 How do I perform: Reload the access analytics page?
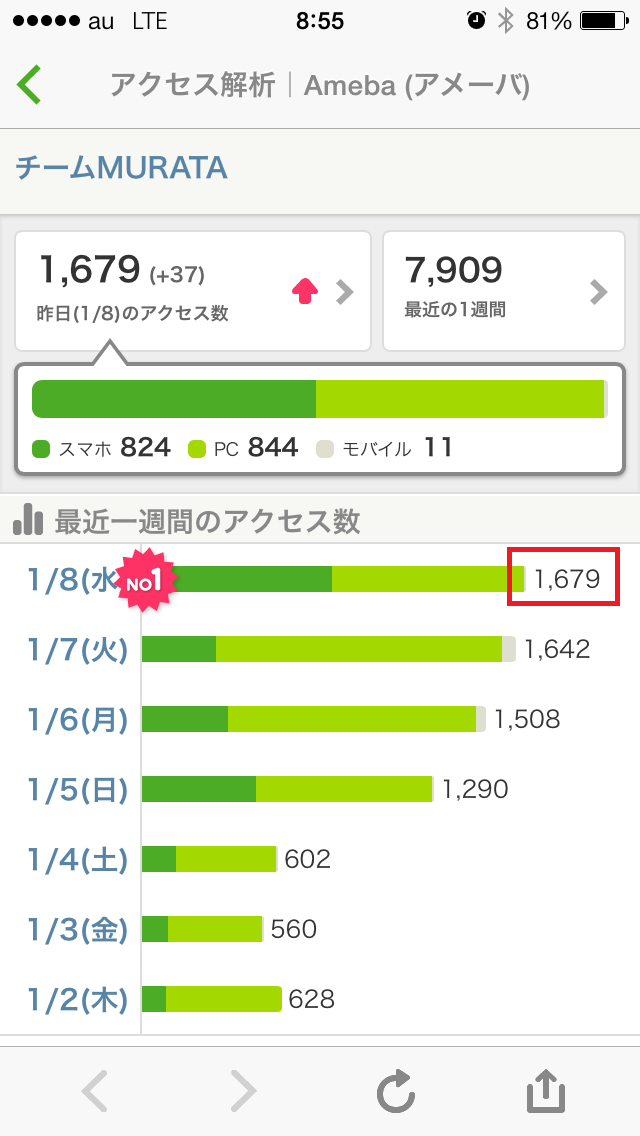pyautogui.click(x=396, y=1091)
